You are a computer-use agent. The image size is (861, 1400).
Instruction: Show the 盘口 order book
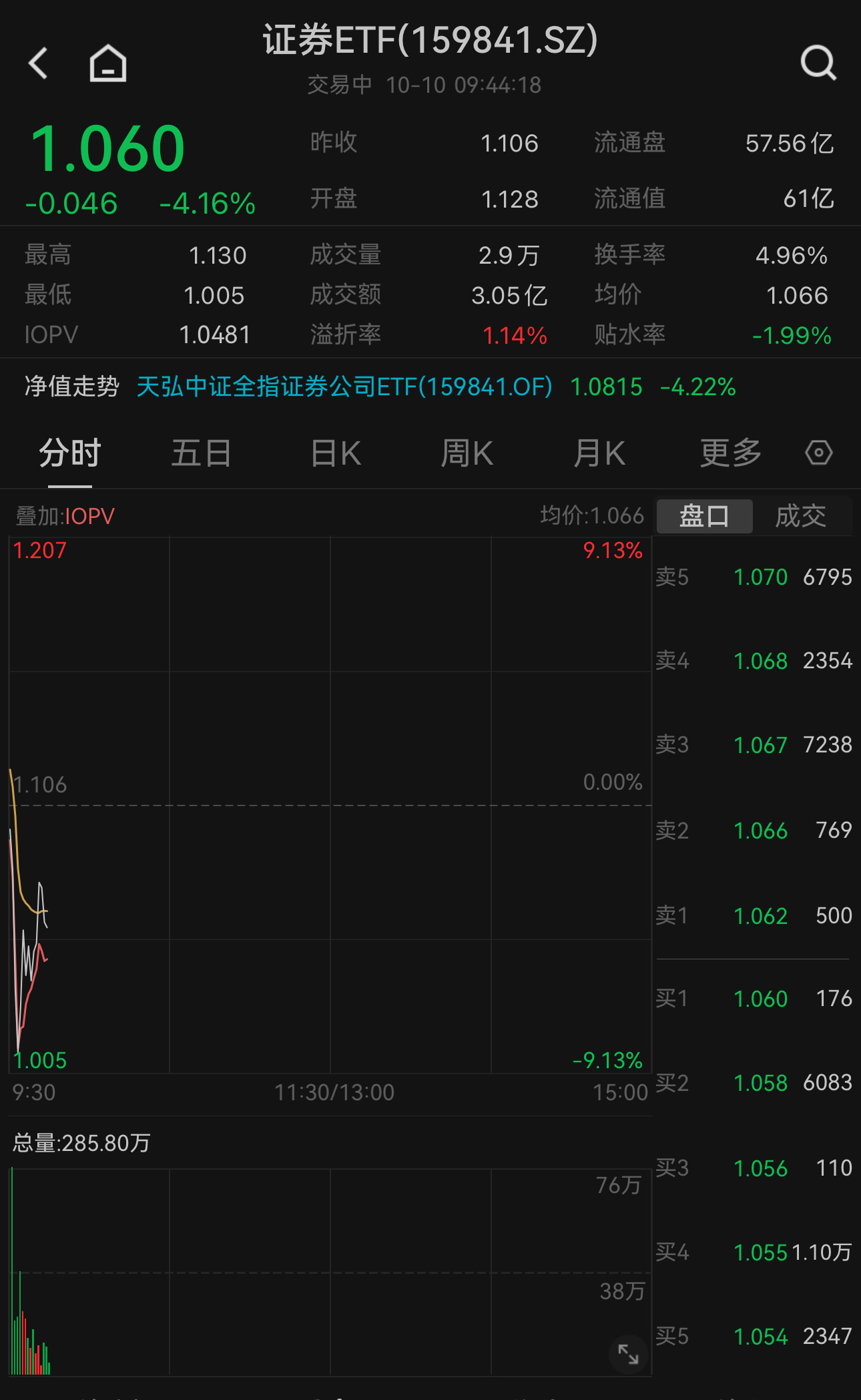click(x=704, y=516)
